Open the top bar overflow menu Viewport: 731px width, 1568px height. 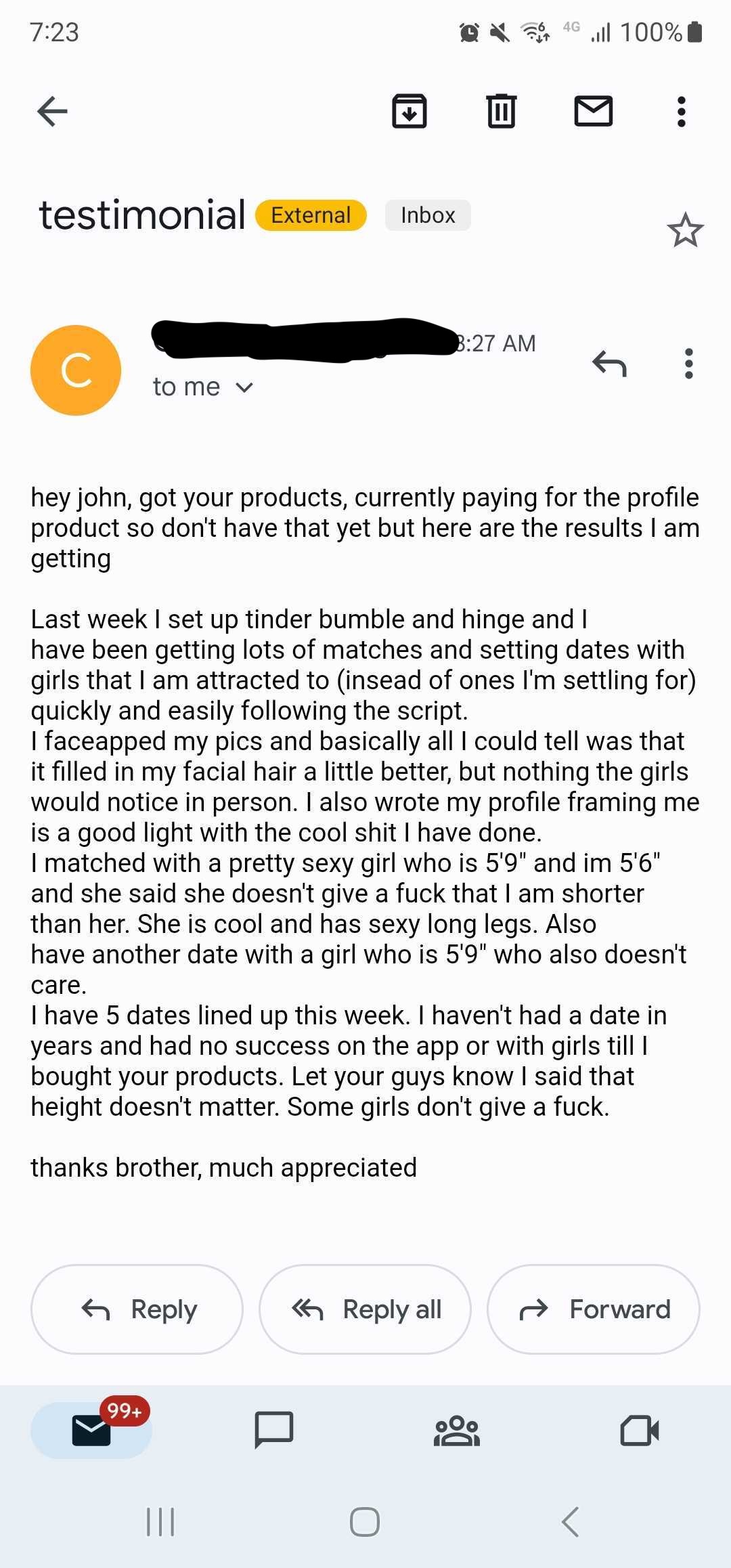682,112
